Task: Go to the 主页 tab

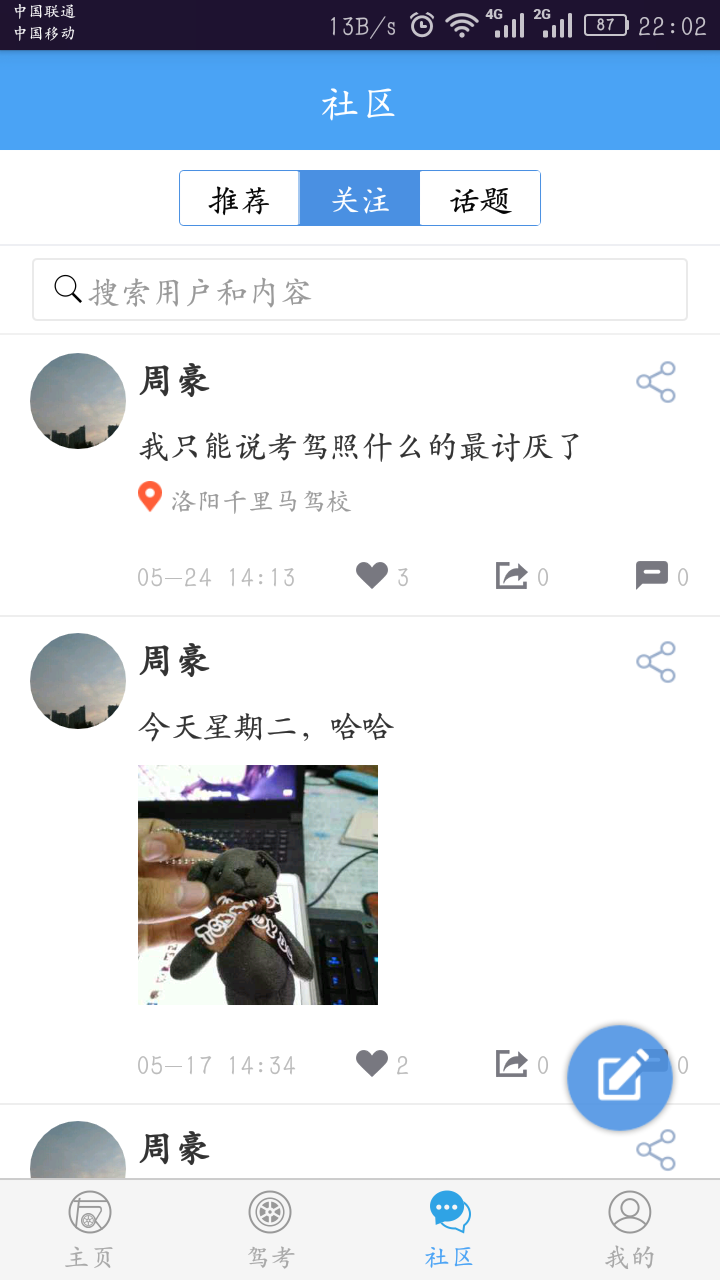Action: tap(90, 1230)
